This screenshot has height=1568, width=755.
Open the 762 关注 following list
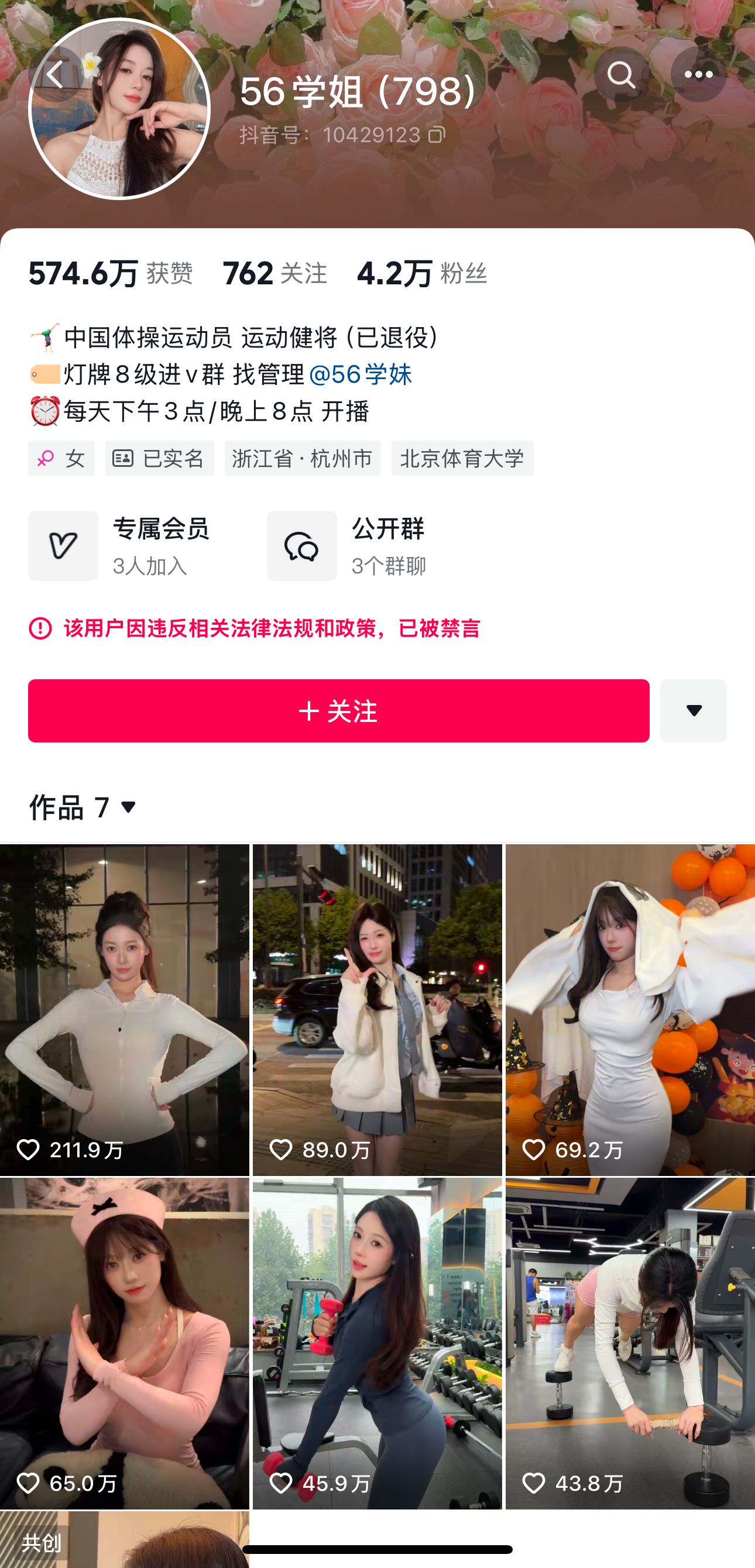[x=274, y=273]
